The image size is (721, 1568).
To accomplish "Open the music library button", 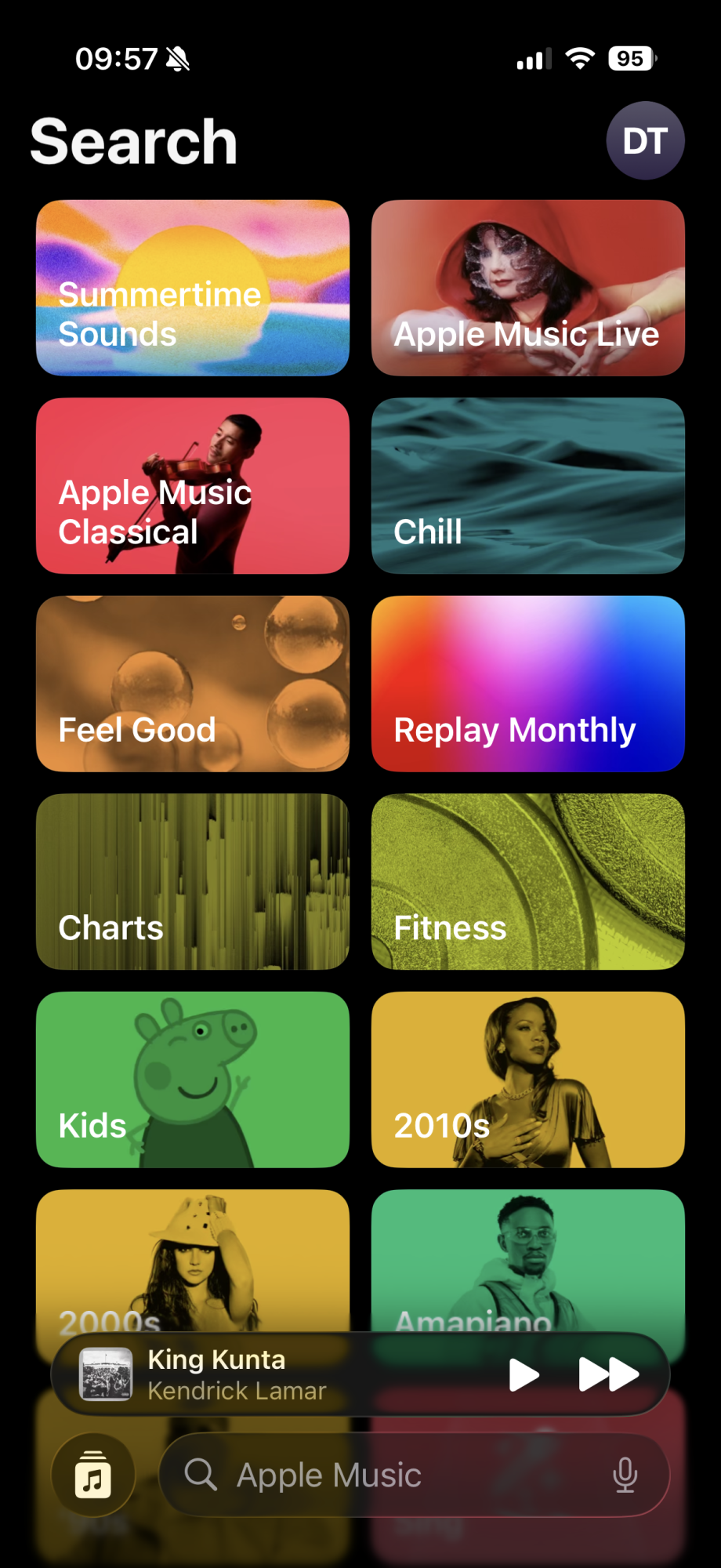I will click(x=93, y=1475).
